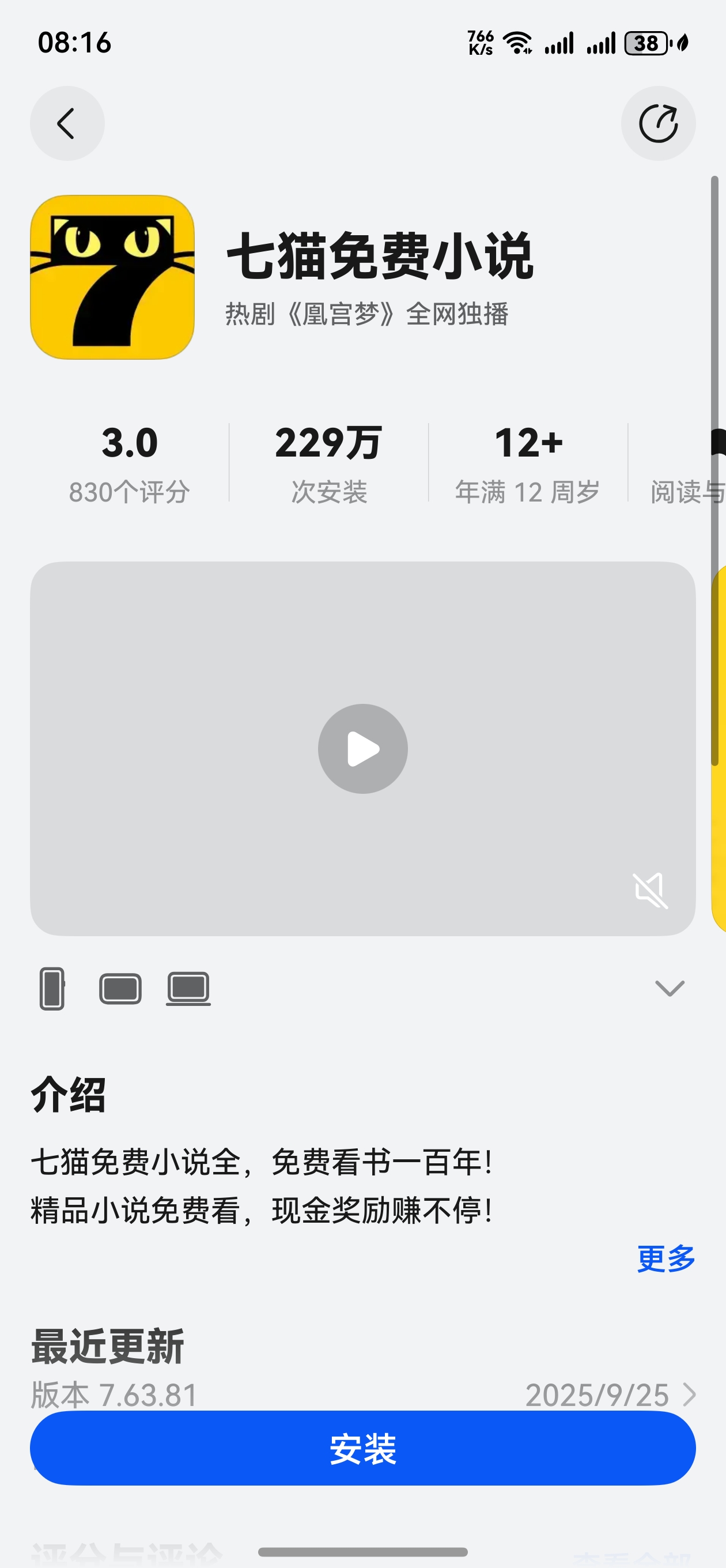Image resolution: width=726 pixels, height=1568 pixels.
Task: Play the app preview video
Action: tap(362, 749)
